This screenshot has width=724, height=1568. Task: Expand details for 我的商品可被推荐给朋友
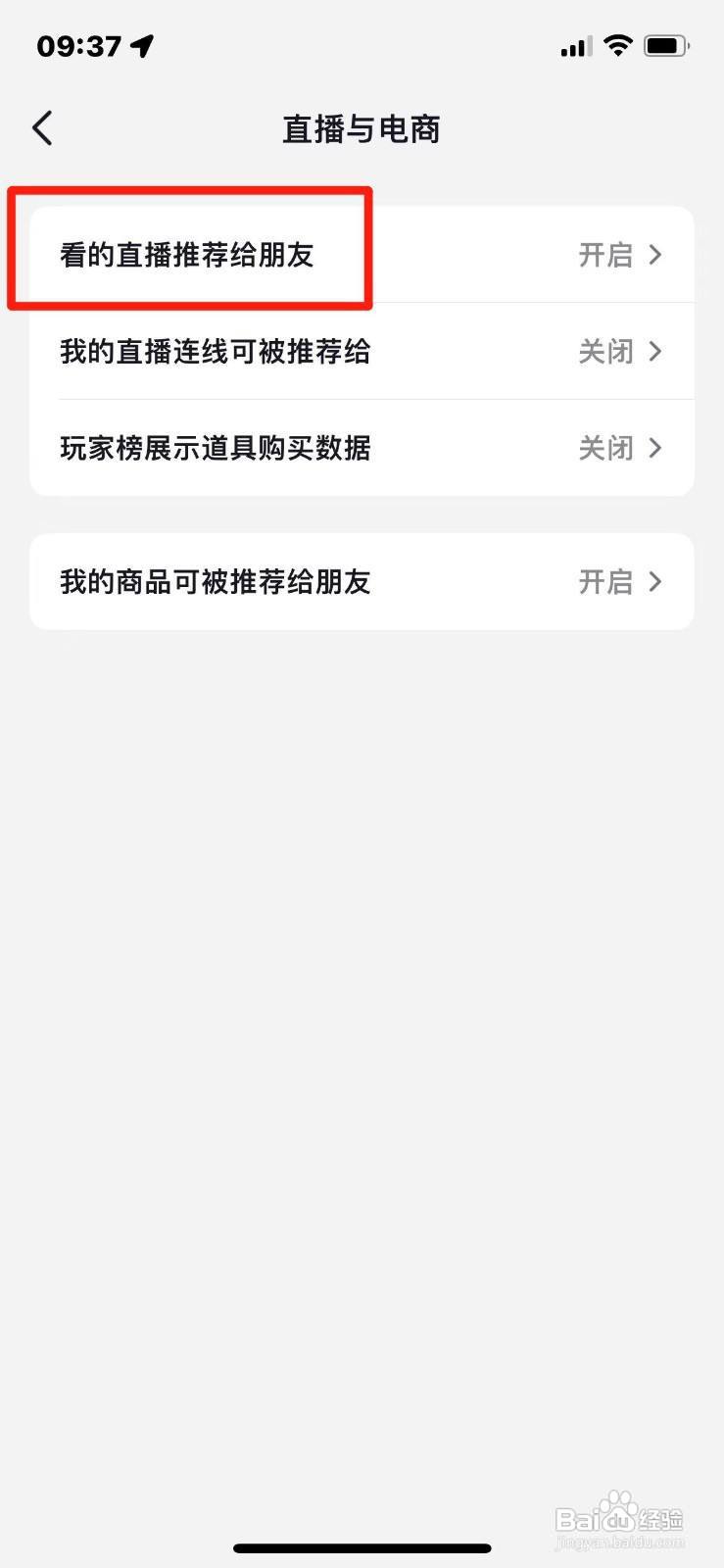click(654, 581)
